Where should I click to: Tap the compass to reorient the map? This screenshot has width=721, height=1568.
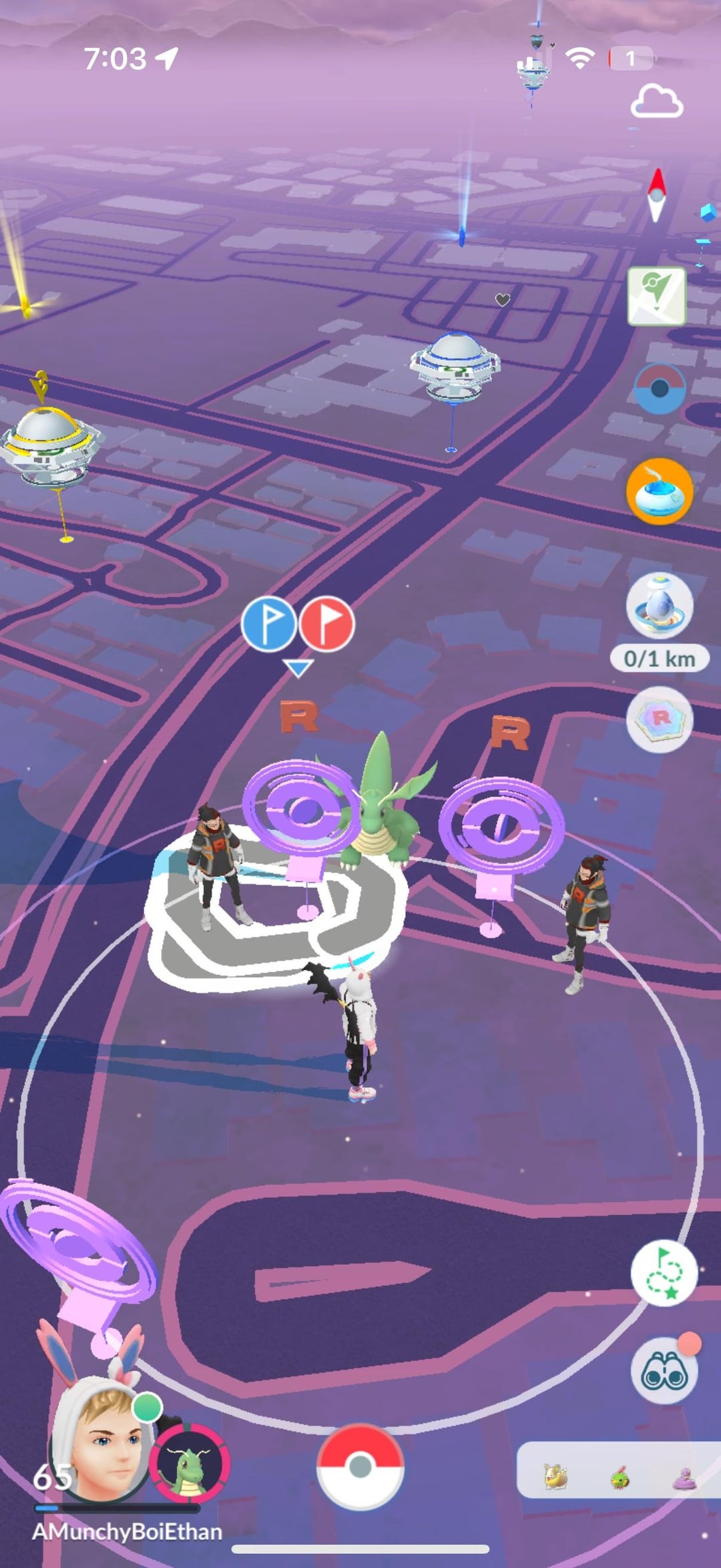(x=657, y=194)
